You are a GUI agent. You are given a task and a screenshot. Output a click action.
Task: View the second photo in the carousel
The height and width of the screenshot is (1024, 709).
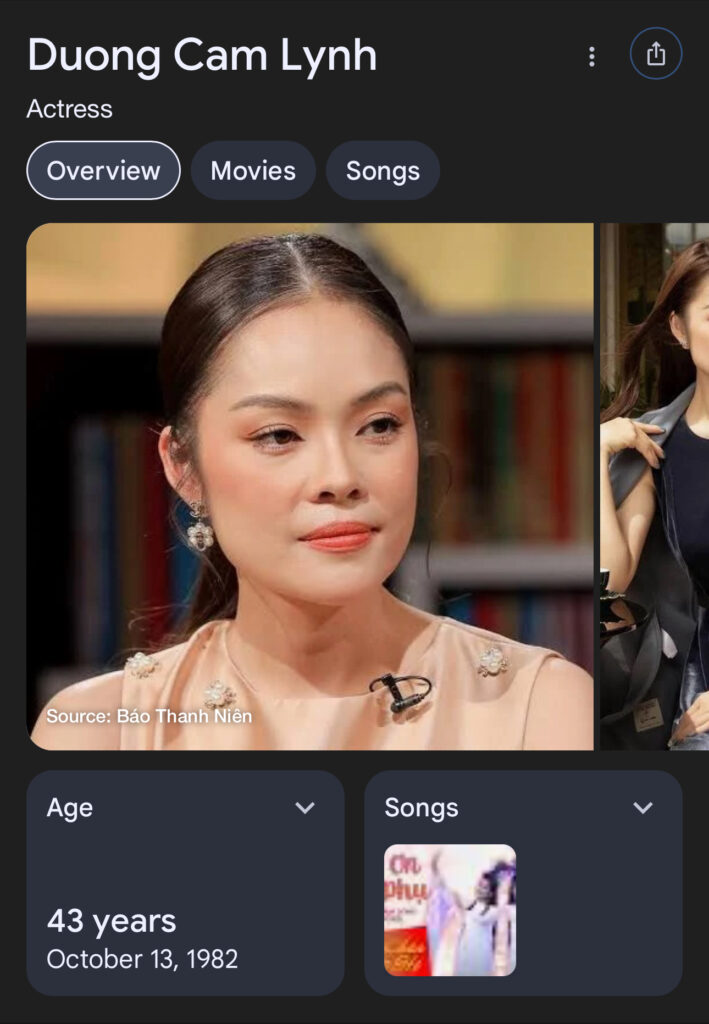click(x=655, y=485)
